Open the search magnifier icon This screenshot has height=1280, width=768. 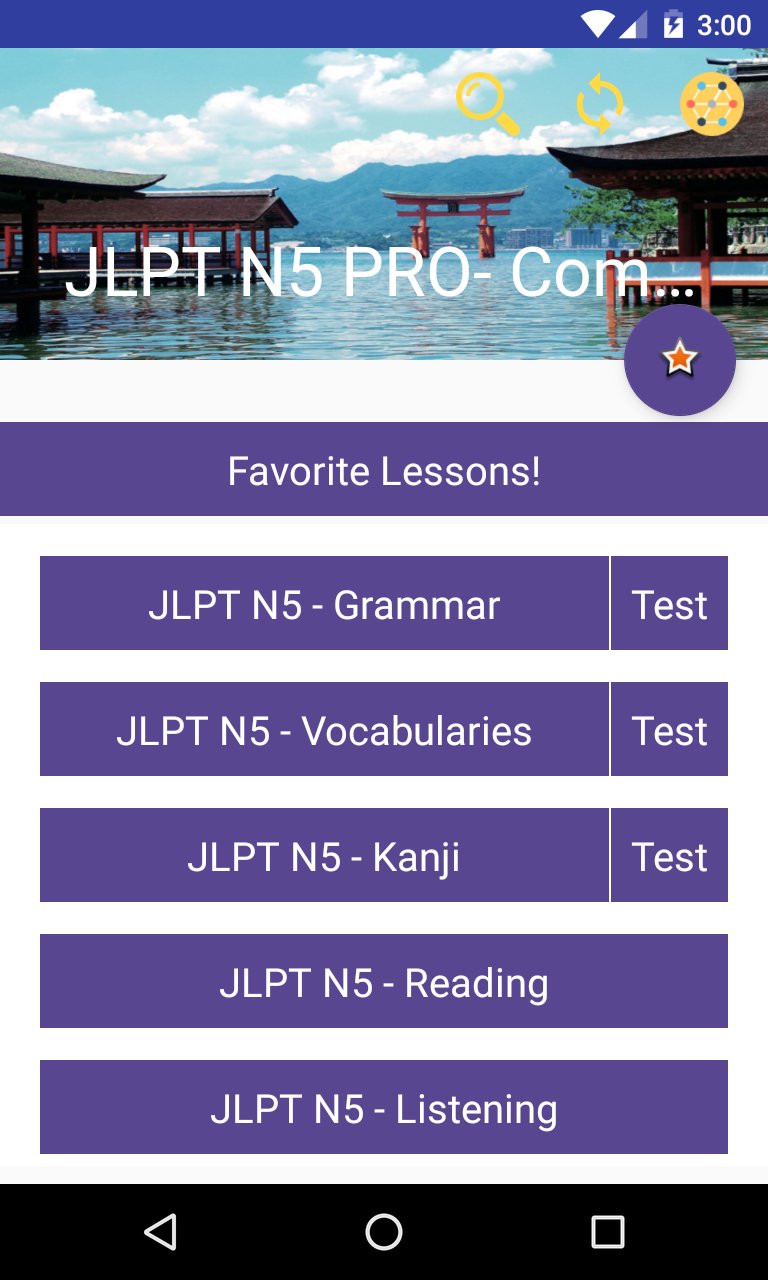[x=488, y=104]
